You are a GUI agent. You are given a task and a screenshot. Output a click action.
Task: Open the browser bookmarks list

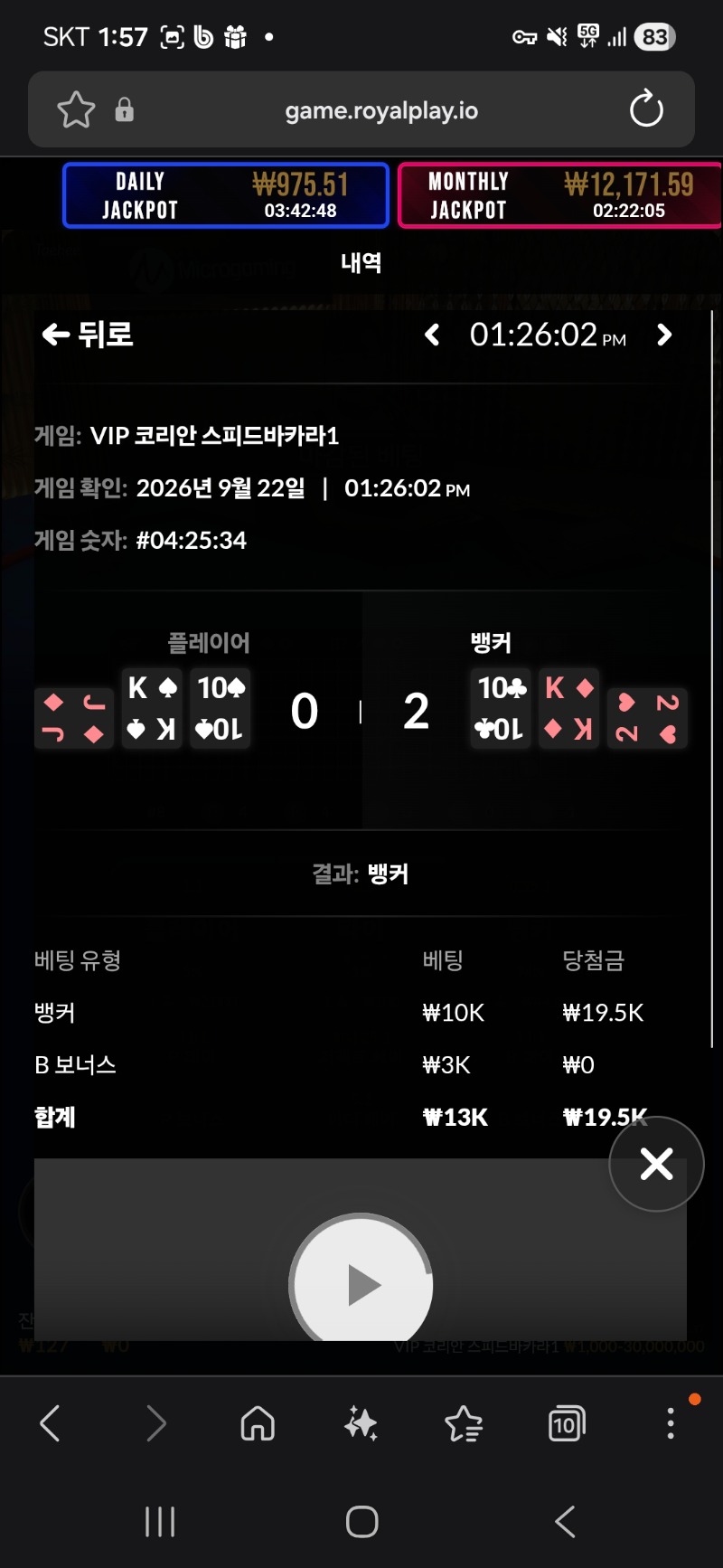tap(464, 1423)
